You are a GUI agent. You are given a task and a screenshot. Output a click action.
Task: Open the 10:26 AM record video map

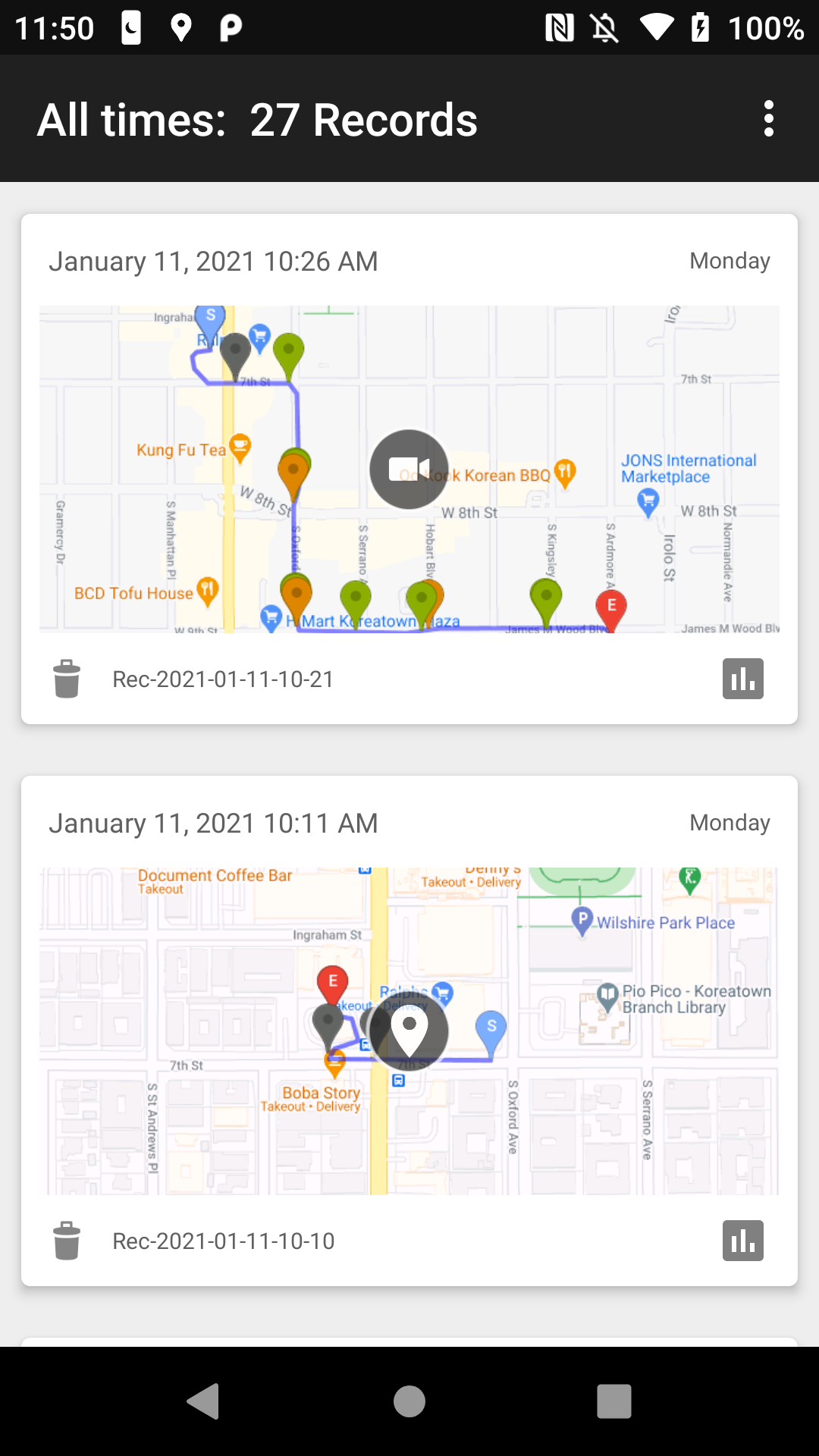coord(409,469)
